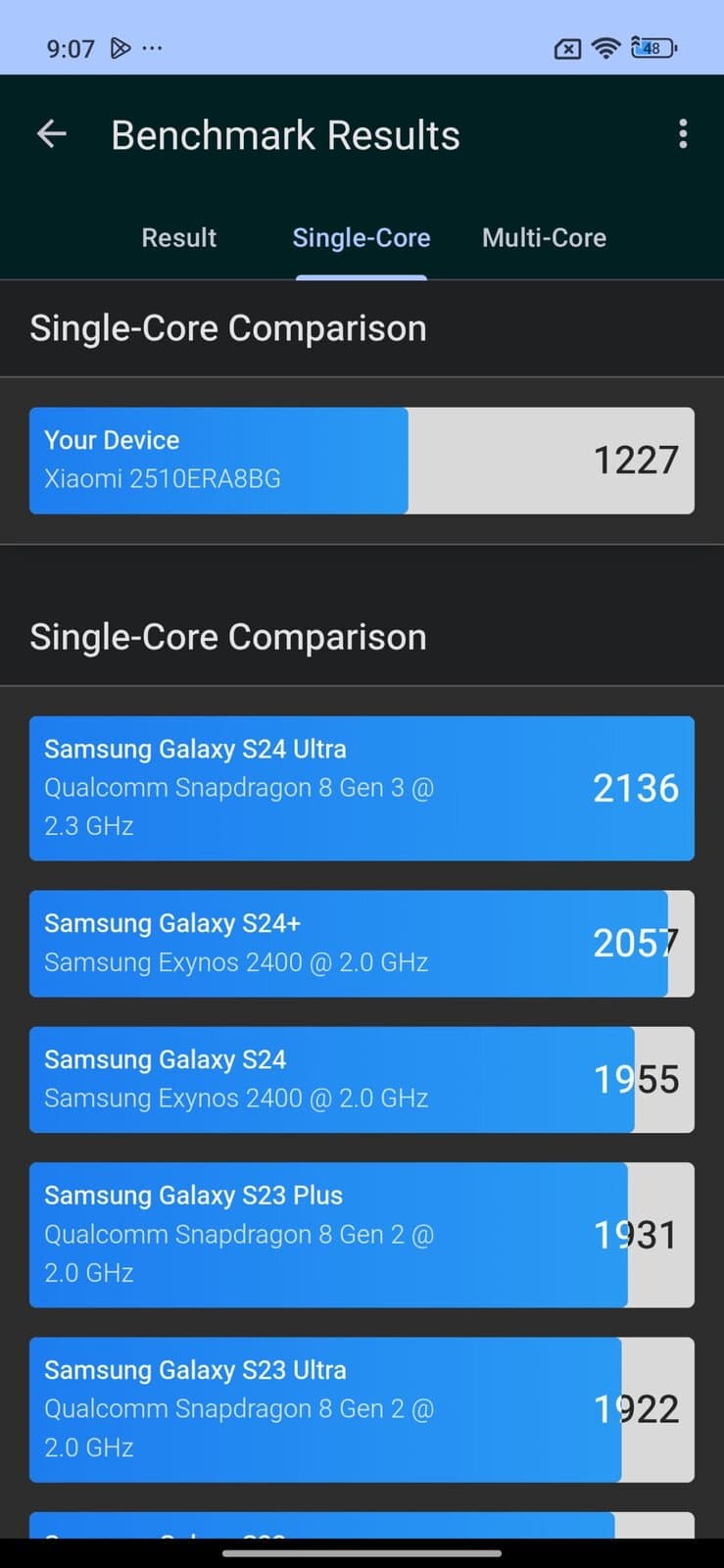
Task: Open the three-dot overflow menu
Action: [x=683, y=134]
